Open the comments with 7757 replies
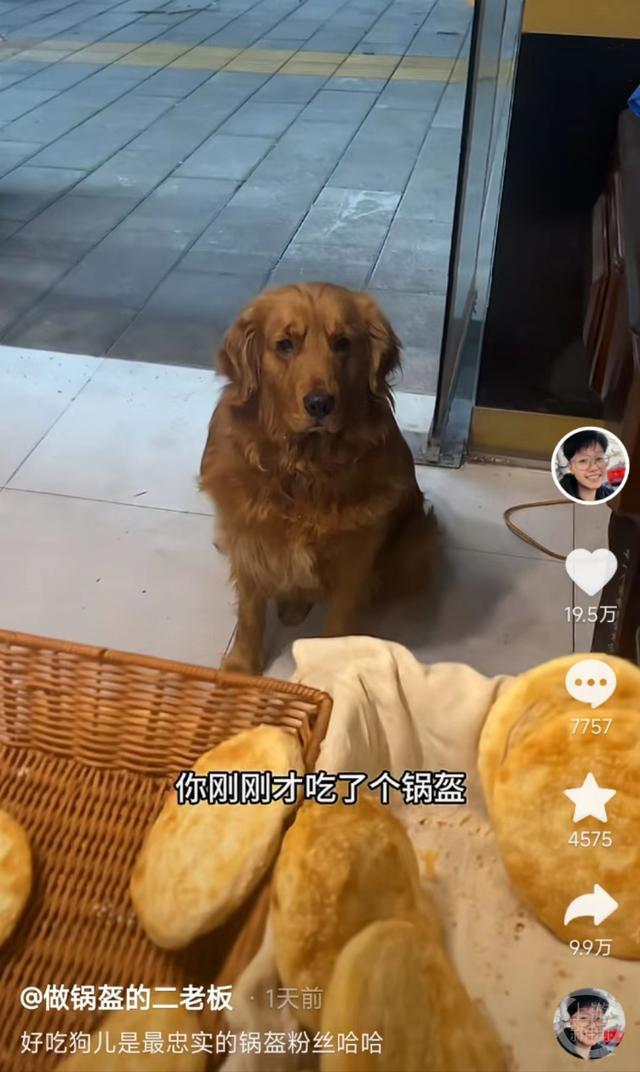The width and height of the screenshot is (640, 1072). pos(590,684)
